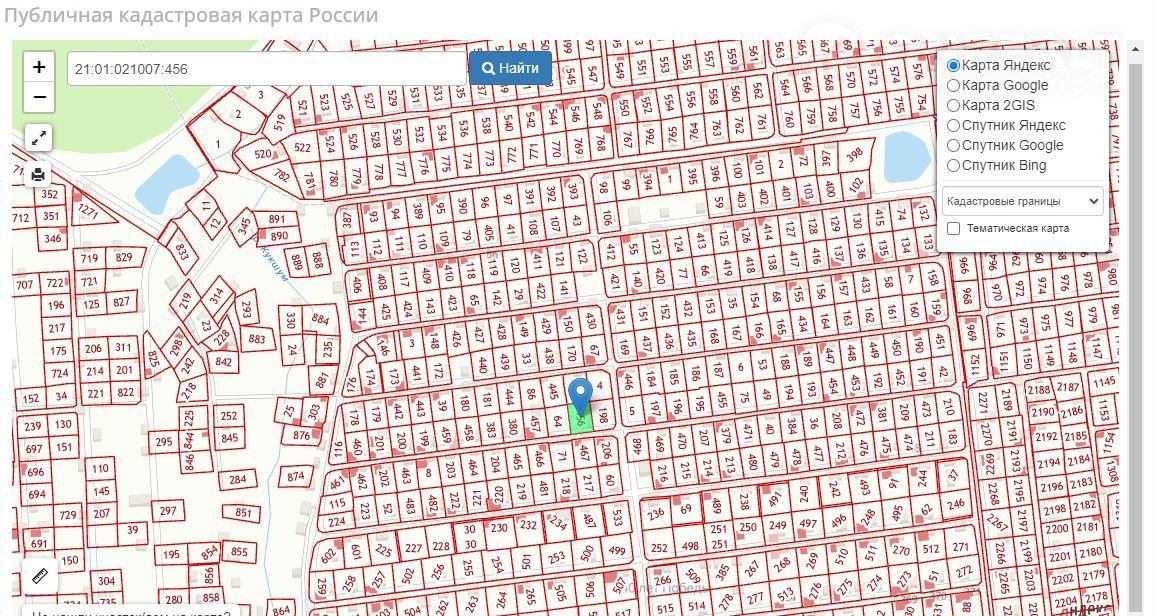This screenshot has height=616, width=1157.
Task: Click the Найти search button
Action: (510, 68)
